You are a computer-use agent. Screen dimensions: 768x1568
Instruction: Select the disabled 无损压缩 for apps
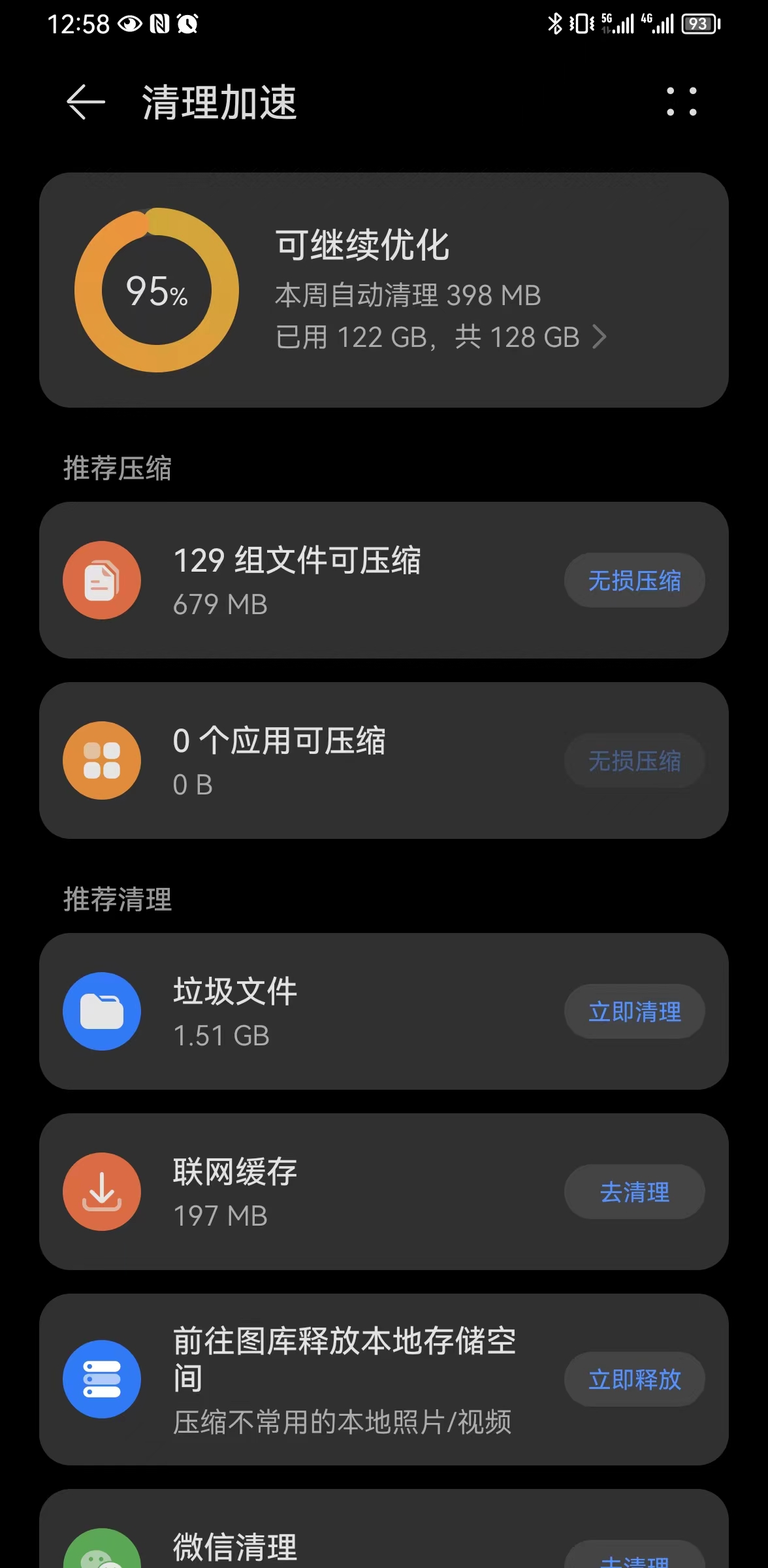634,760
